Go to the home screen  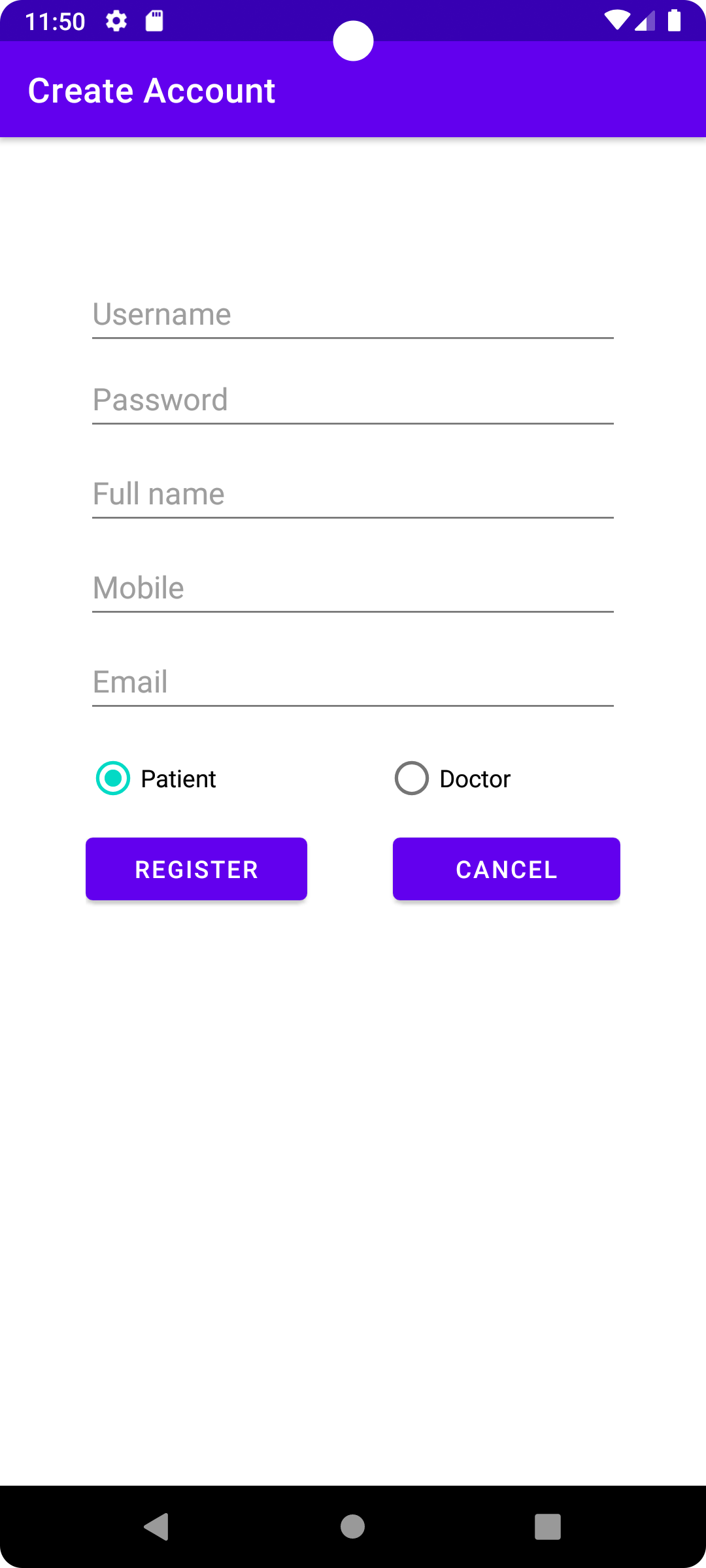(353, 1527)
